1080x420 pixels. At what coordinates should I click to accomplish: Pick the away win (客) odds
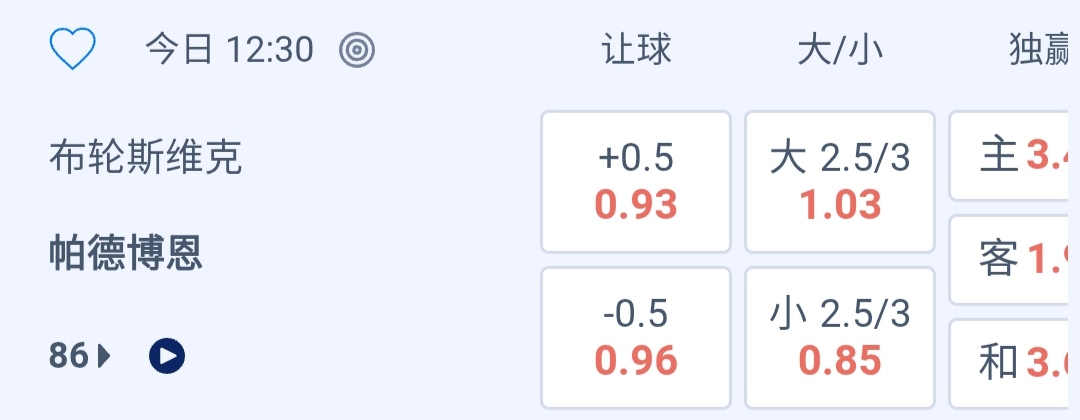point(1014,260)
